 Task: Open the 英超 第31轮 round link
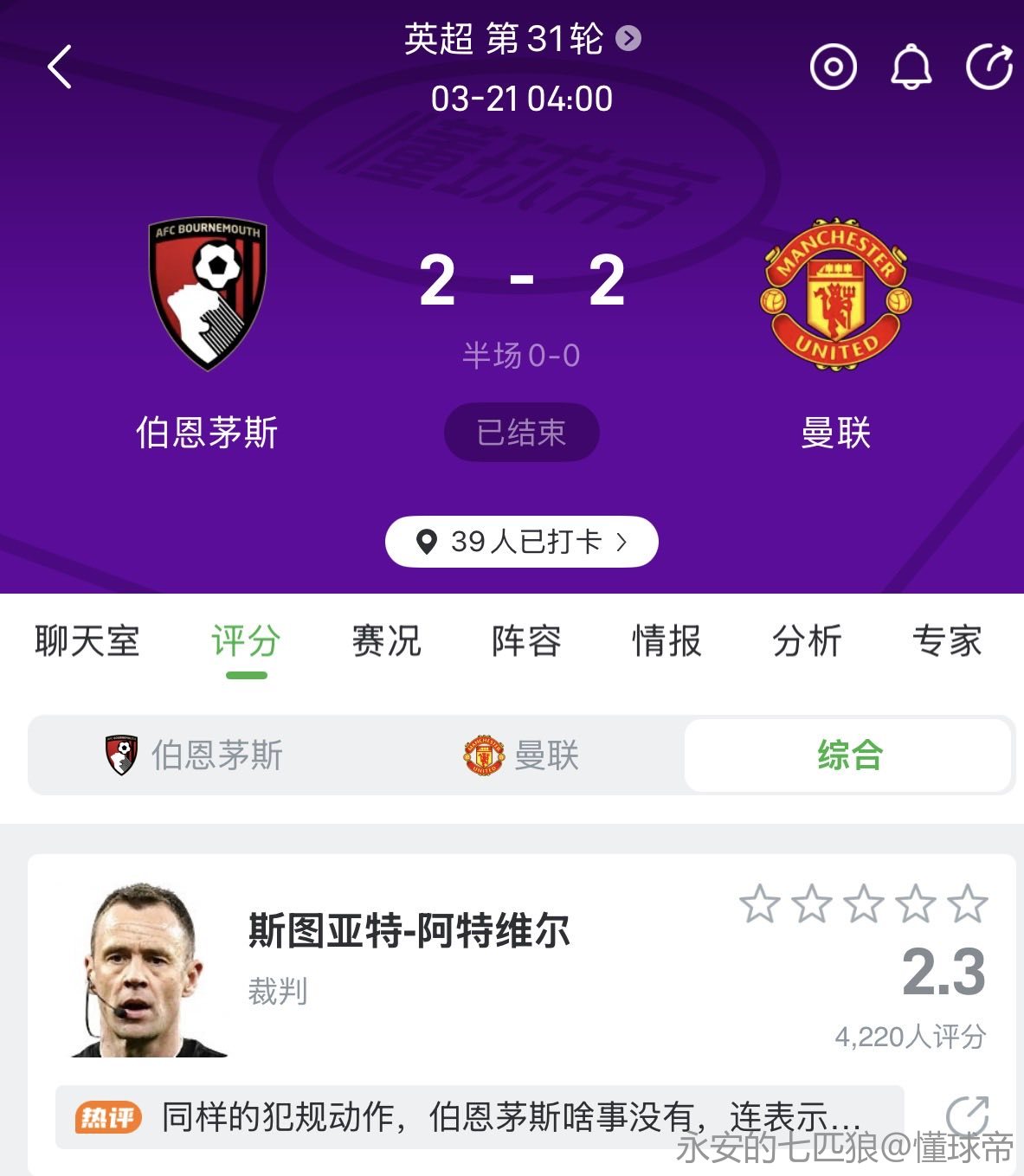tap(521, 39)
